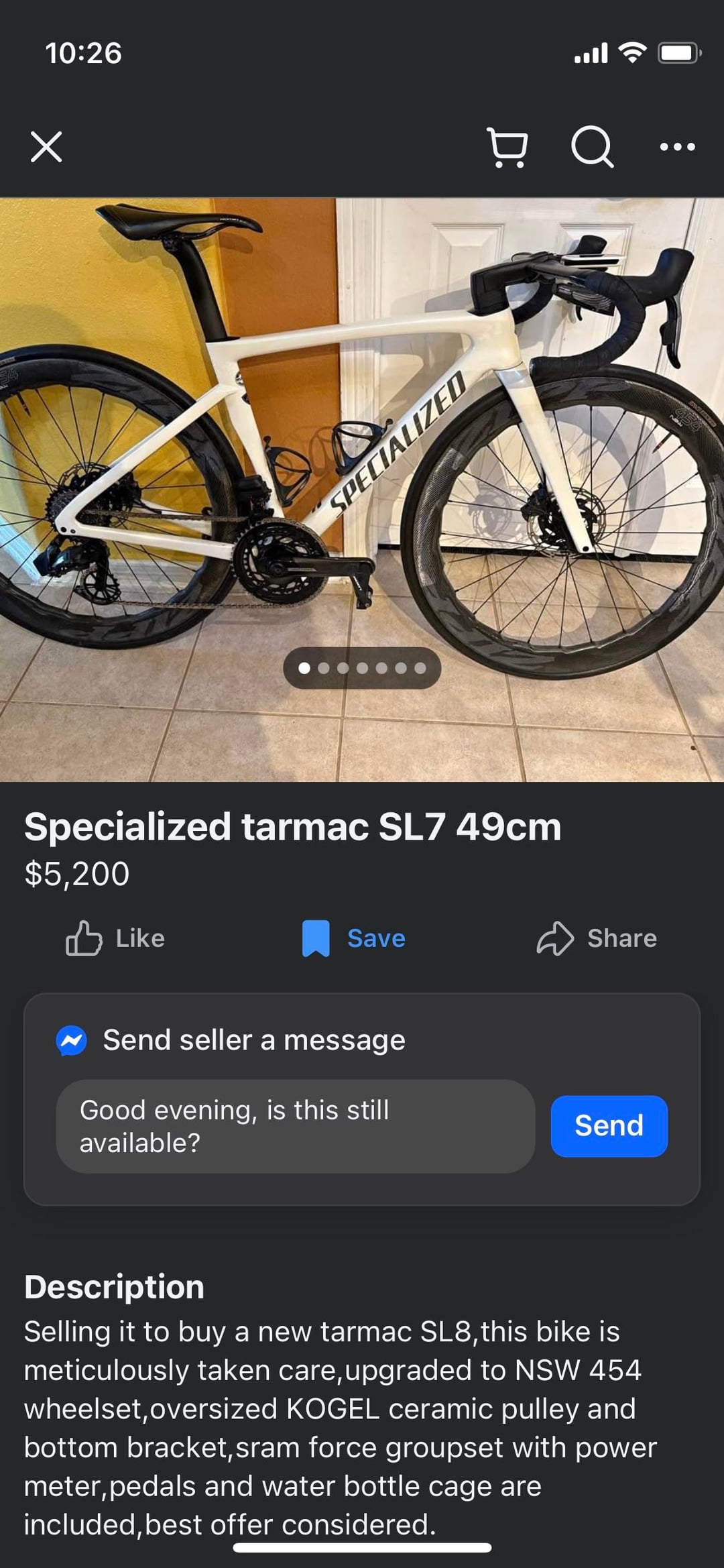Open the search icon
Image resolution: width=724 pixels, height=1568 pixels.
tap(592, 147)
